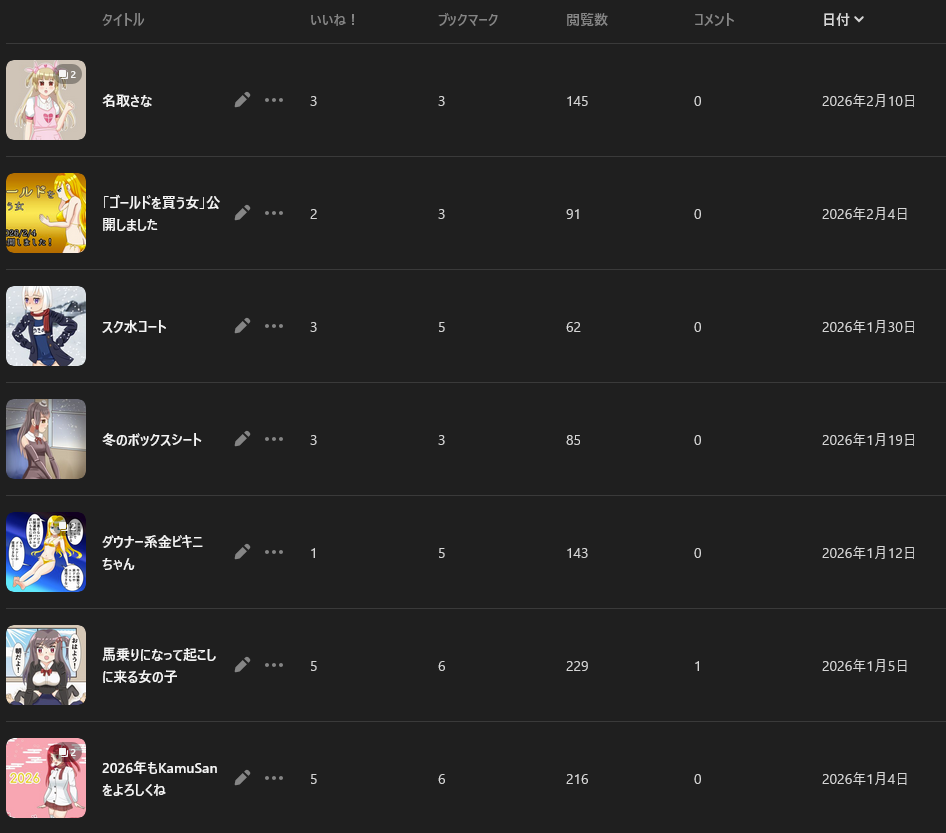Open more options for 馬乗りになって起こしに来る女の子

click(x=274, y=665)
